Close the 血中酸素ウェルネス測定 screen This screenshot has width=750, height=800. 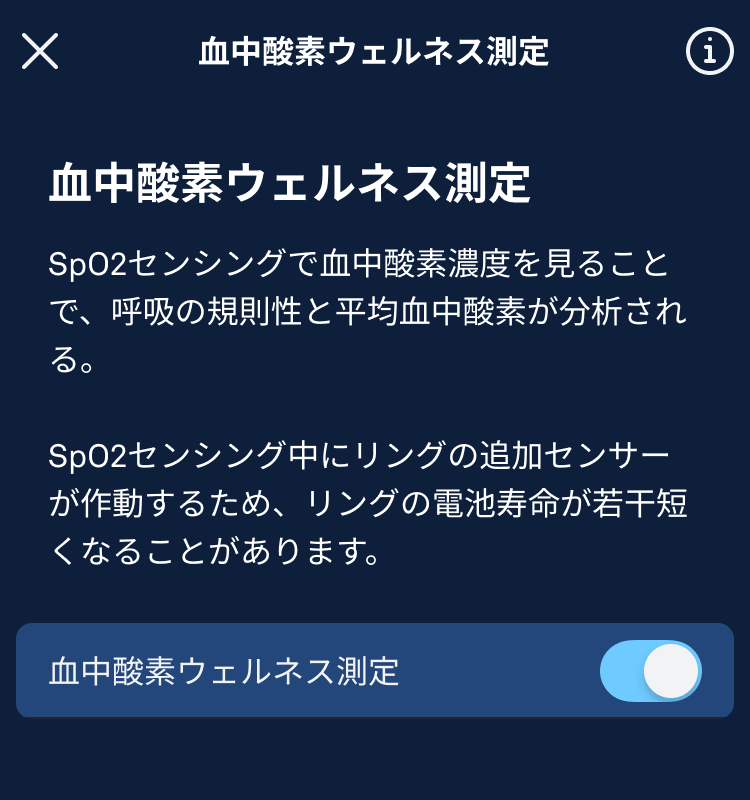click(x=40, y=51)
